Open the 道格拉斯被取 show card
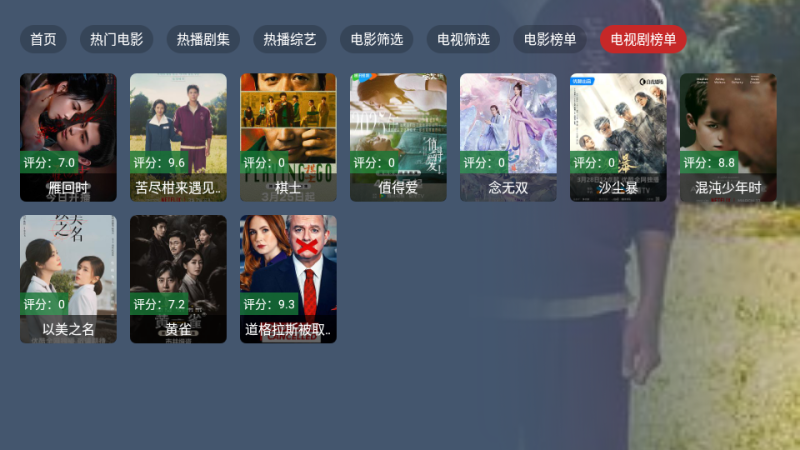Viewport: 800px width, 450px height. coord(288,279)
